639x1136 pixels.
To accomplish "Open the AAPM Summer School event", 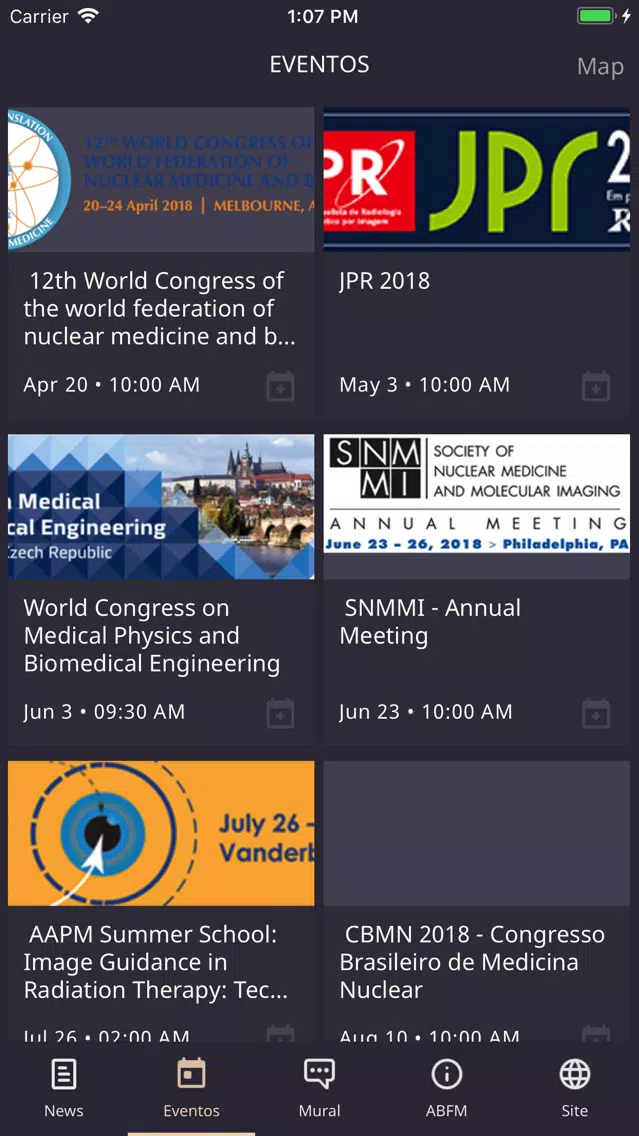I will coord(161,901).
